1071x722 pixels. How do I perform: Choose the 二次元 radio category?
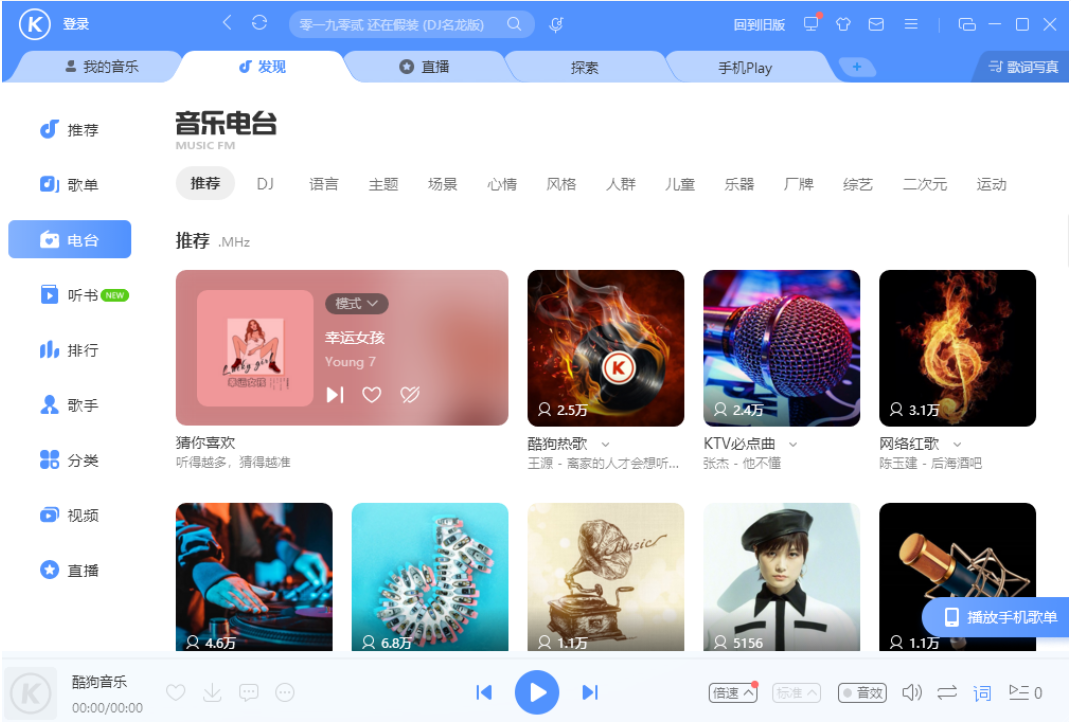[x=924, y=184]
